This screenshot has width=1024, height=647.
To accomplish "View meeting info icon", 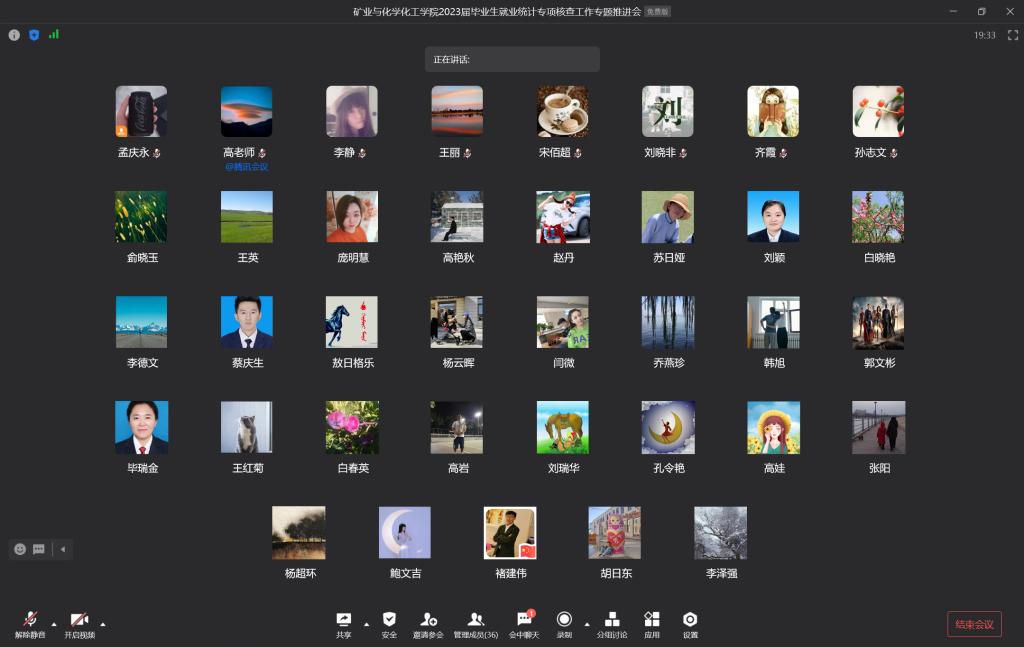I will pos(14,35).
